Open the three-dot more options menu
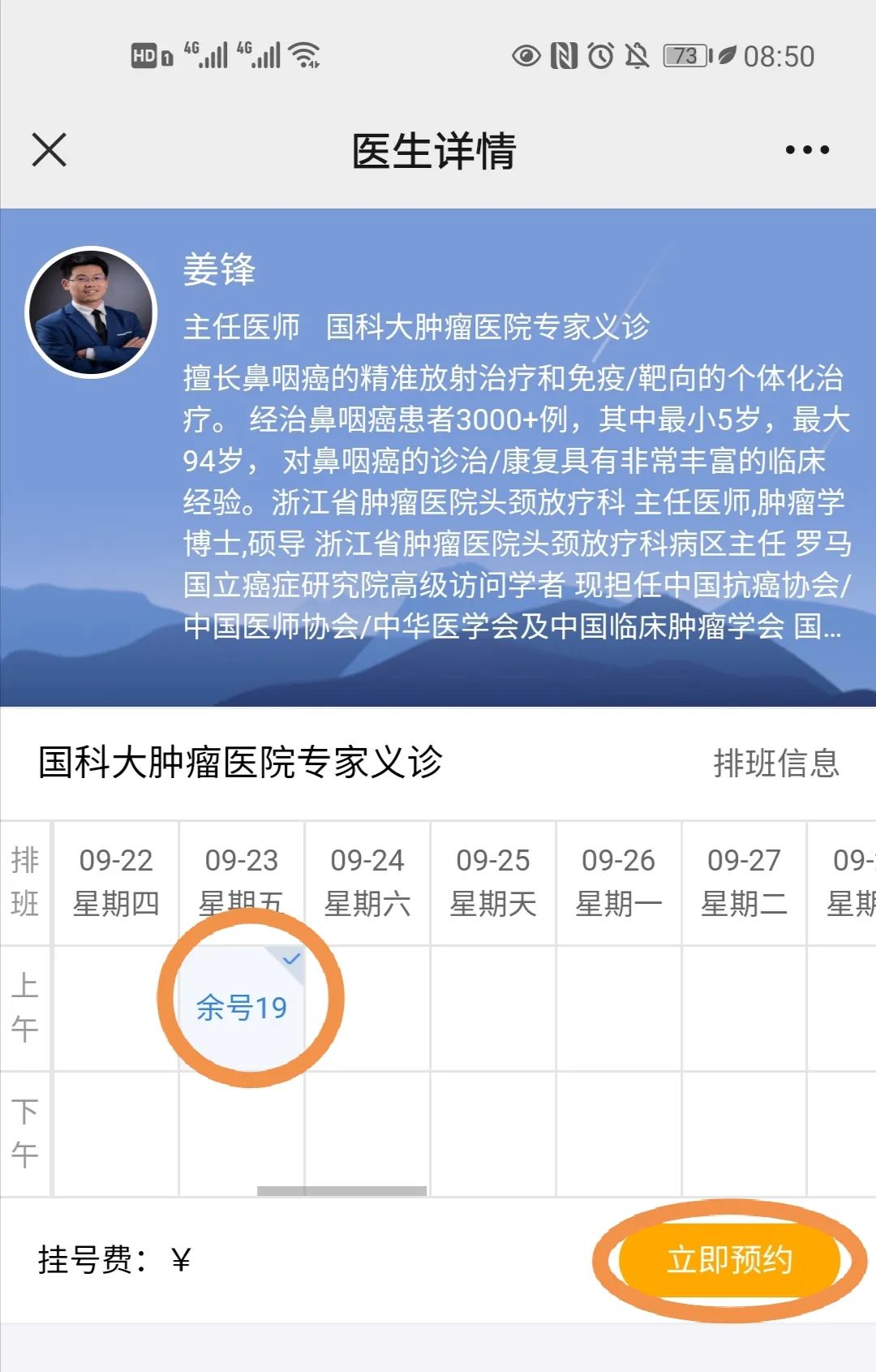The width and height of the screenshot is (876, 1372). pos(806,150)
